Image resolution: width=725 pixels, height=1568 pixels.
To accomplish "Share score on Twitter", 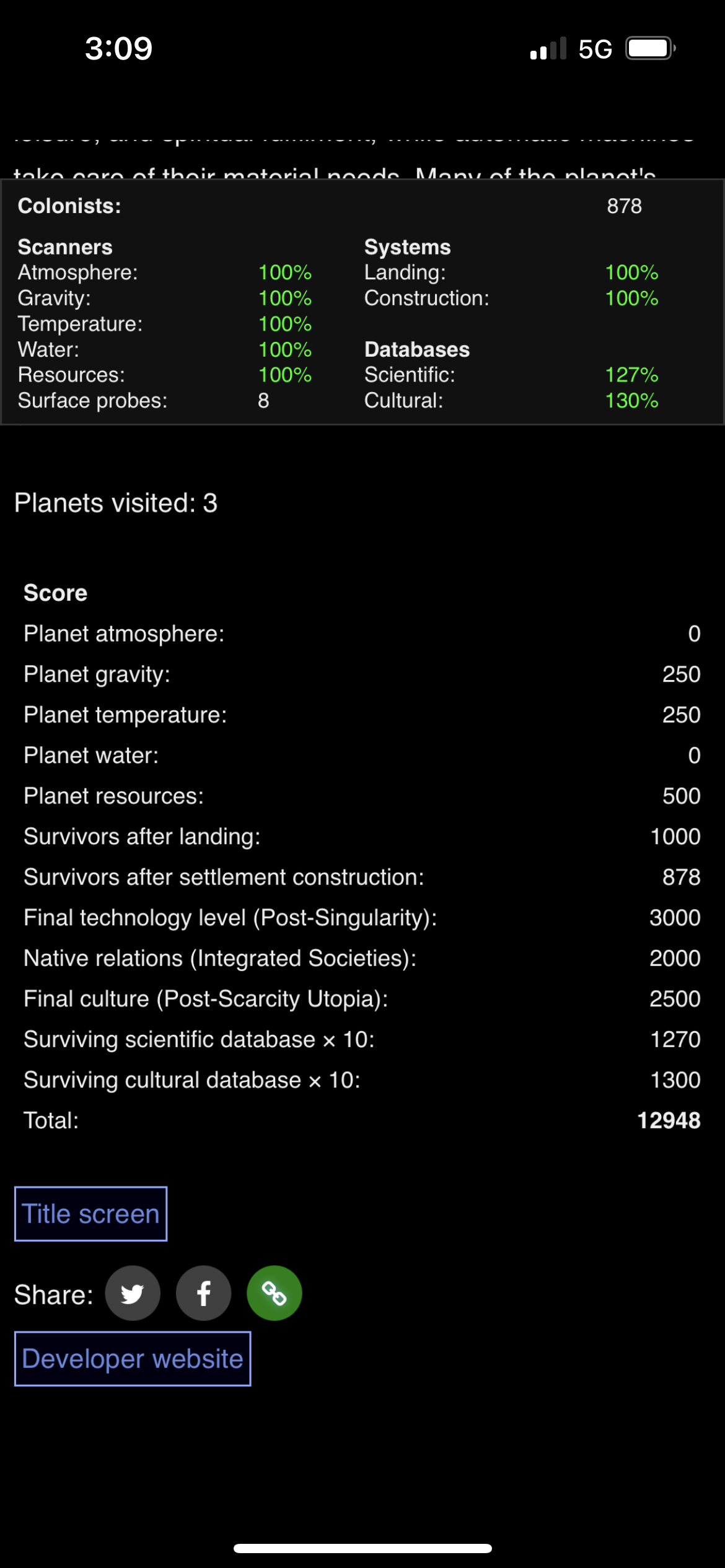I will (x=133, y=1293).
